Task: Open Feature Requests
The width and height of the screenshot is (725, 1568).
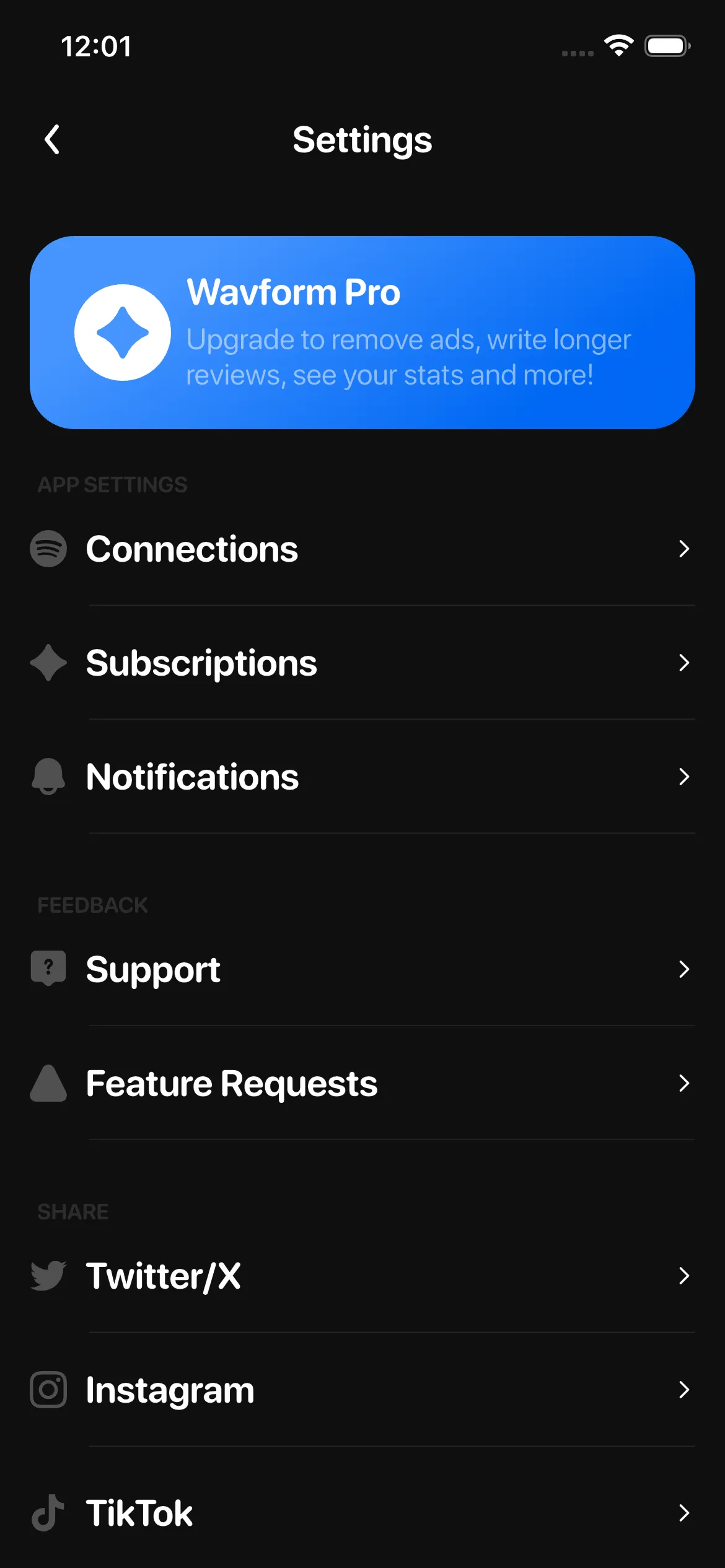Action: (362, 1084)
